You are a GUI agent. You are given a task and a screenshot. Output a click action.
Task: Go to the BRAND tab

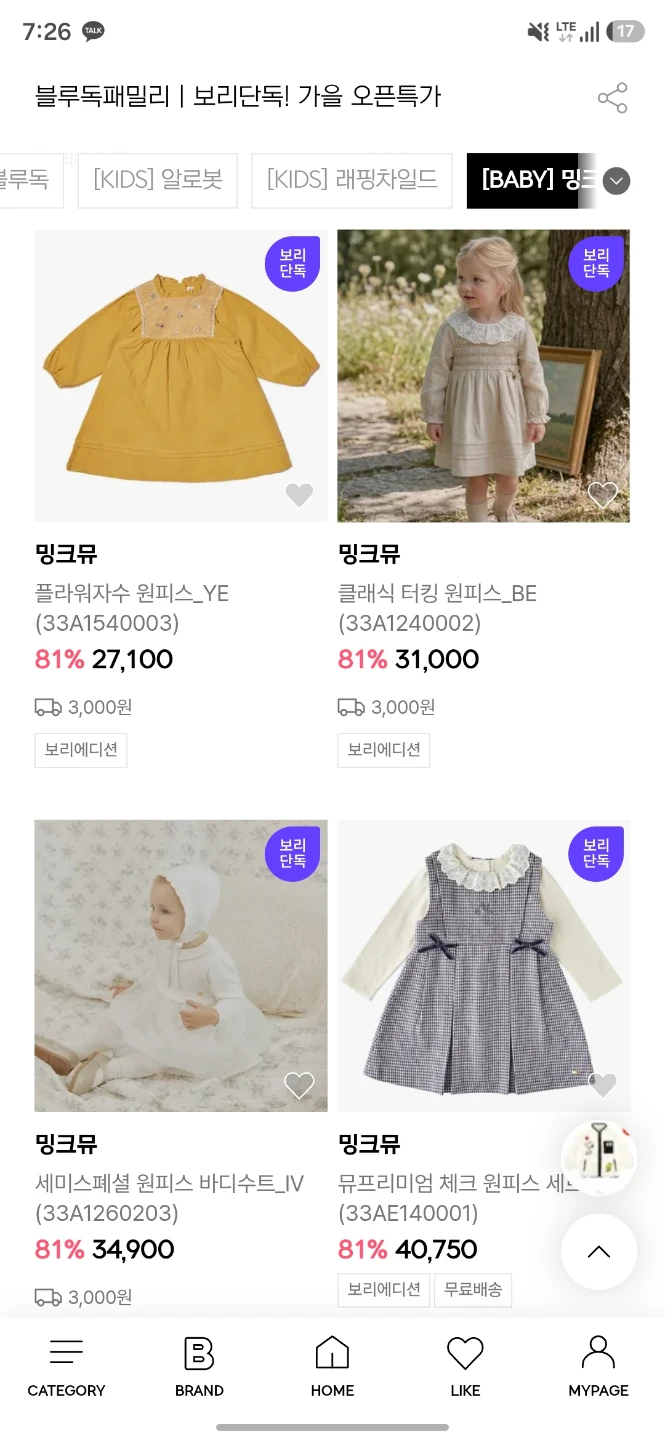click(x=199, y=1366)
